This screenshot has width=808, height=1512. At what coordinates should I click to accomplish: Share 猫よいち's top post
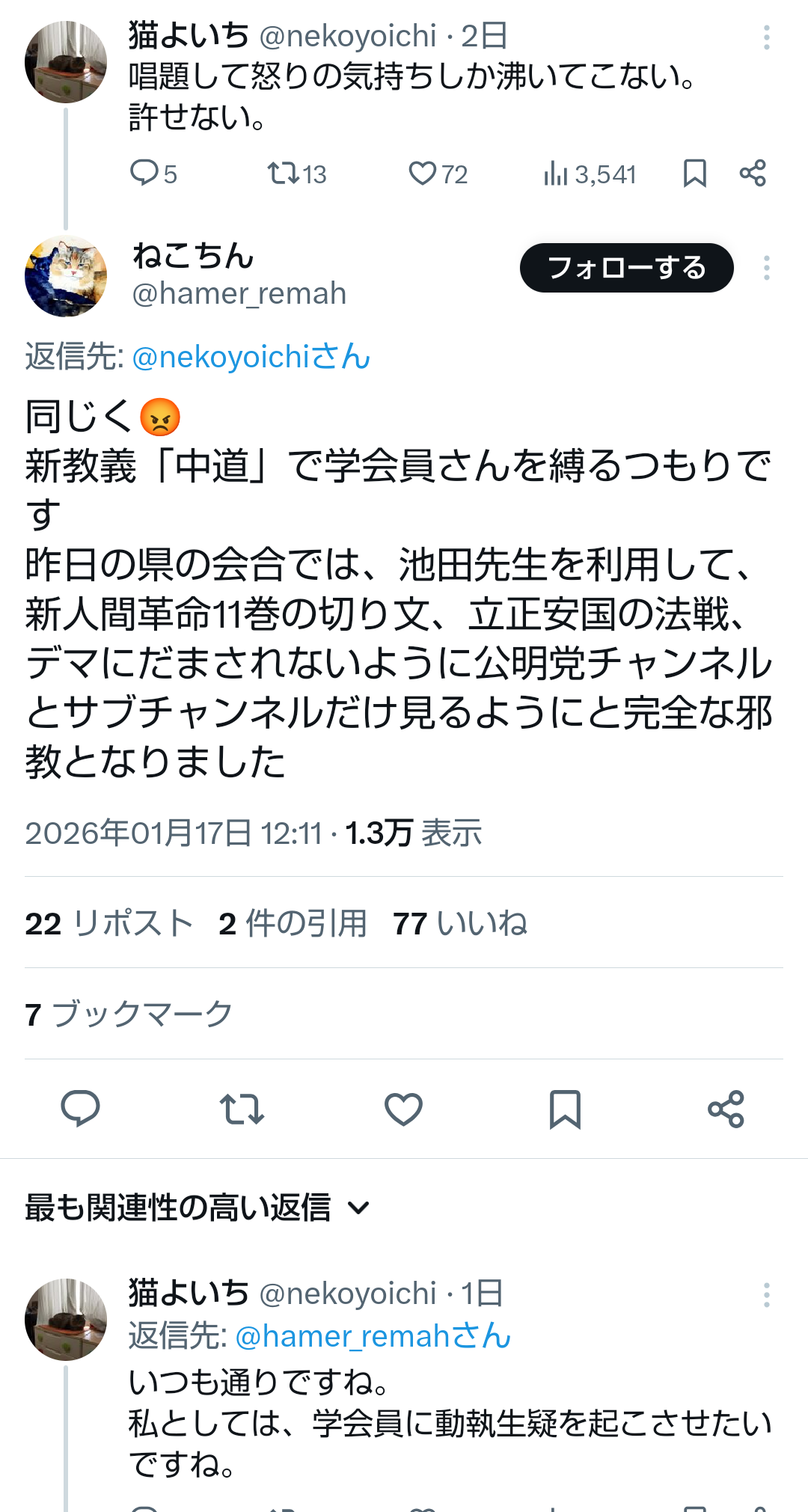tap(753, 174)
